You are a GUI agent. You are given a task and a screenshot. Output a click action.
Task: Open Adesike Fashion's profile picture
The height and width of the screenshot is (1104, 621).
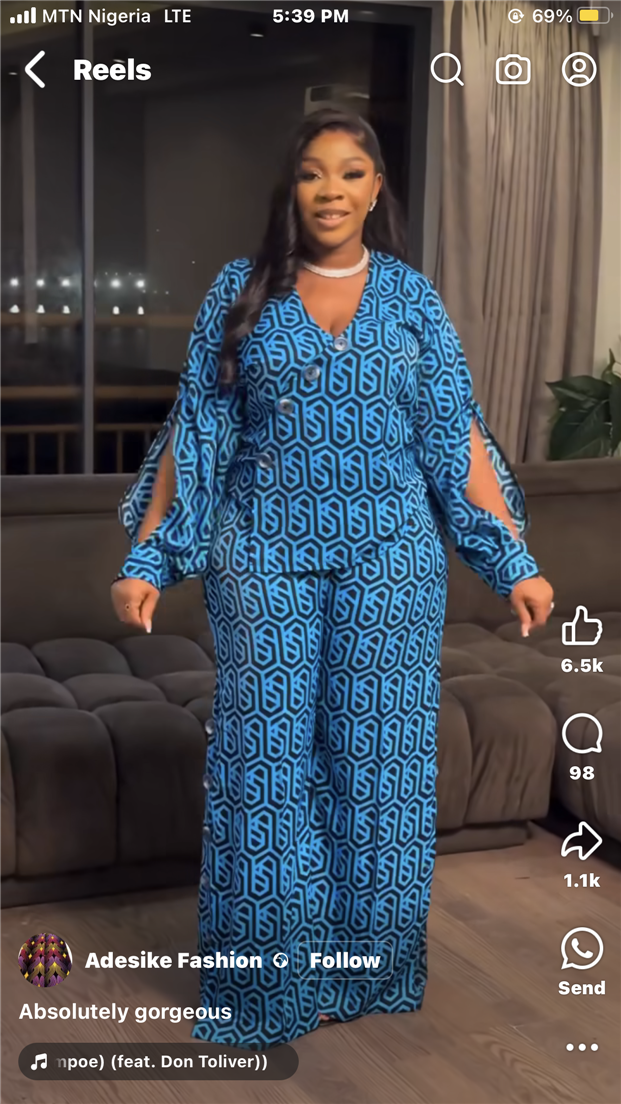click(45, 960)
